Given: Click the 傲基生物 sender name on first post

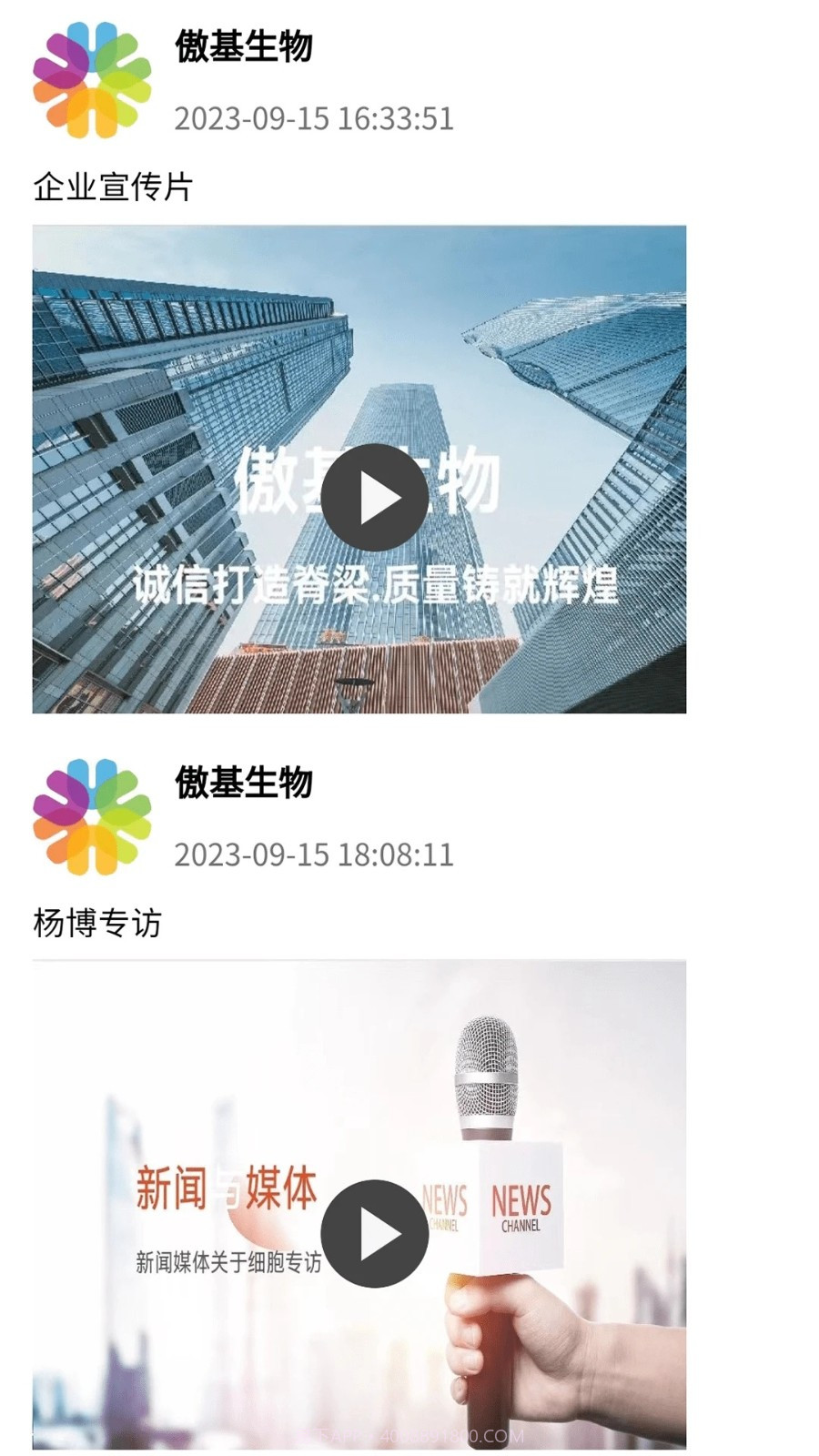Looking at the screenshot, I should point(244,50).
